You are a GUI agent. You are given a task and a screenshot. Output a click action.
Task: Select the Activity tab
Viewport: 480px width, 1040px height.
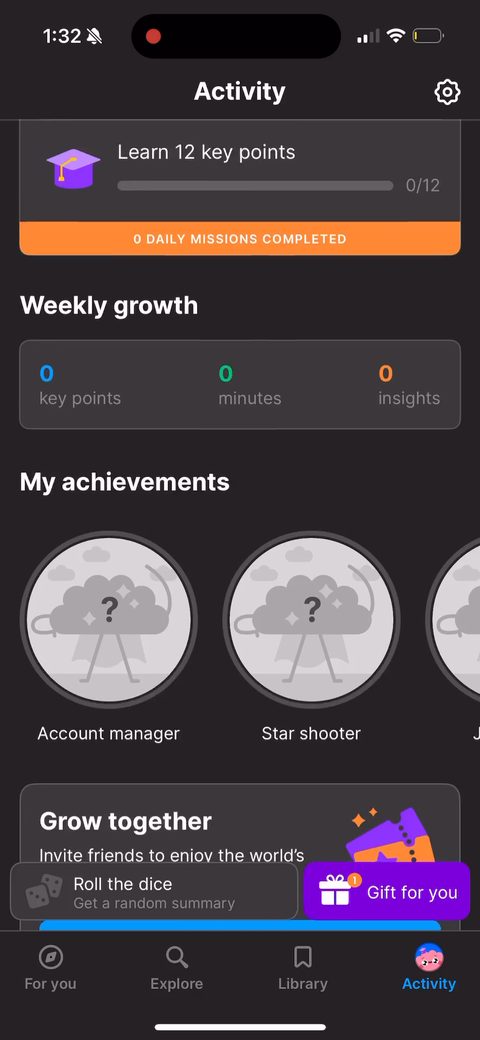click(x=429, y=968)
